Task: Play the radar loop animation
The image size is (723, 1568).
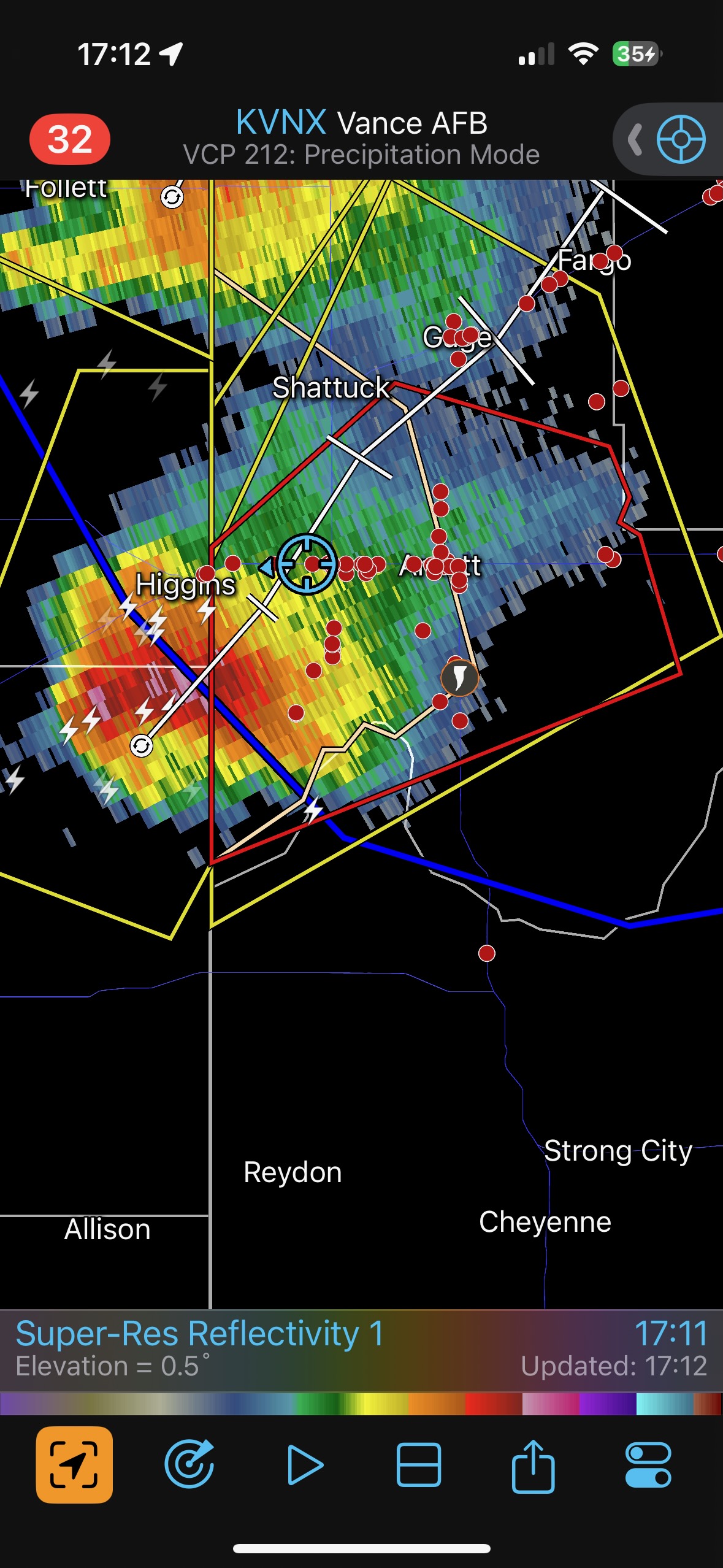Action: [x=304, y=1464]
